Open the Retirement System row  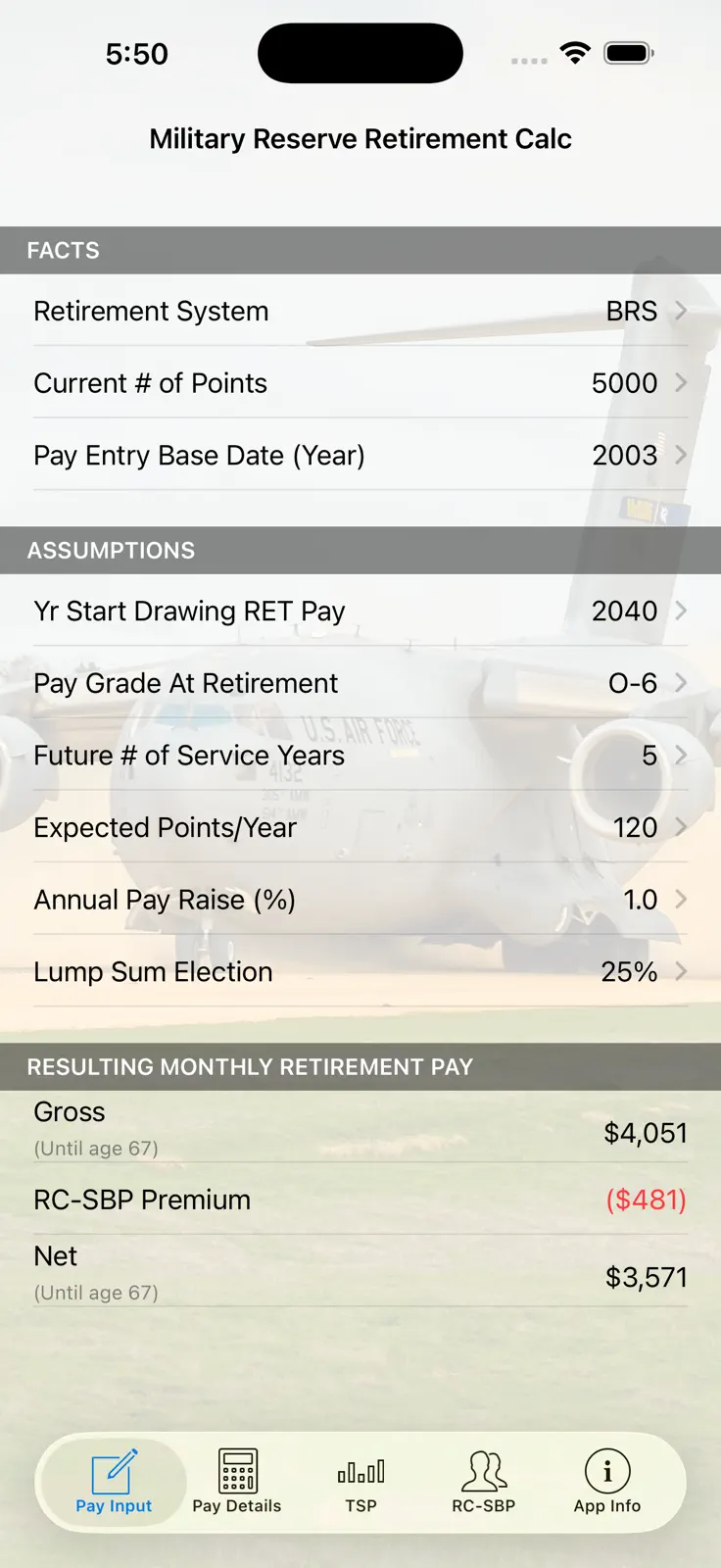pyautogui.click(x=360, y=311)
